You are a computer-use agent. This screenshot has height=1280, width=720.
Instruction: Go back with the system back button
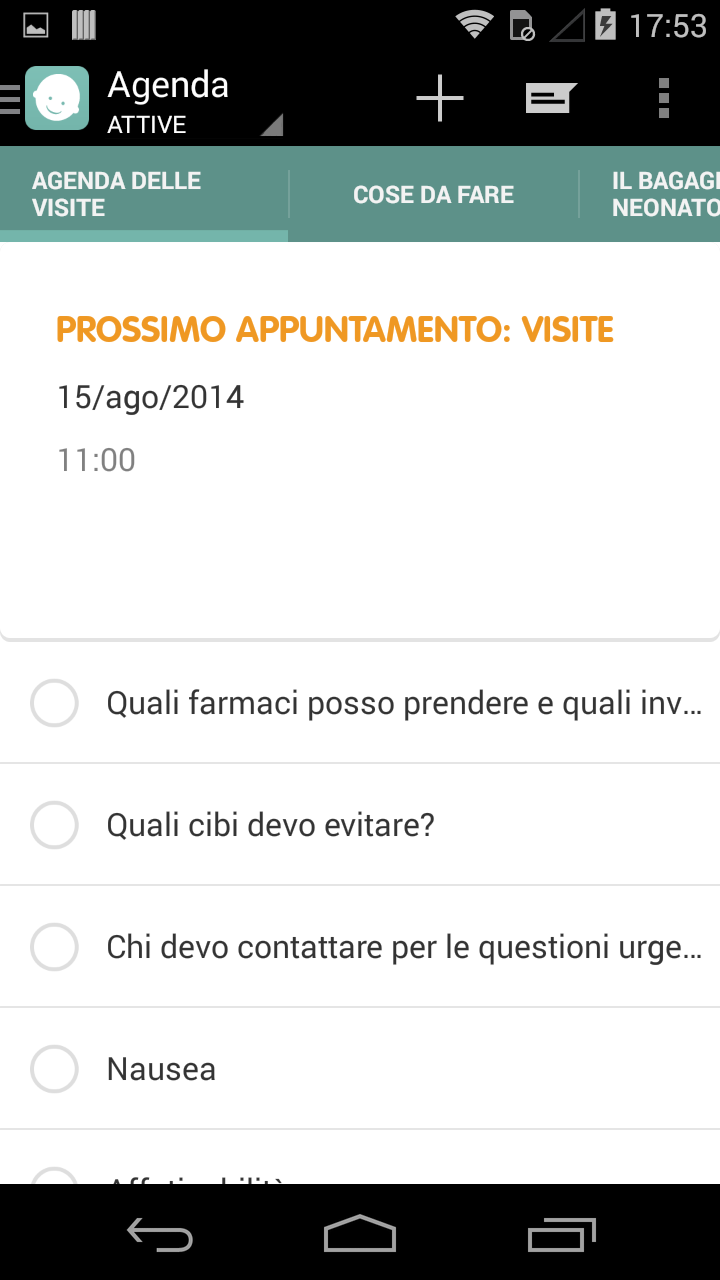point(160,1235)
